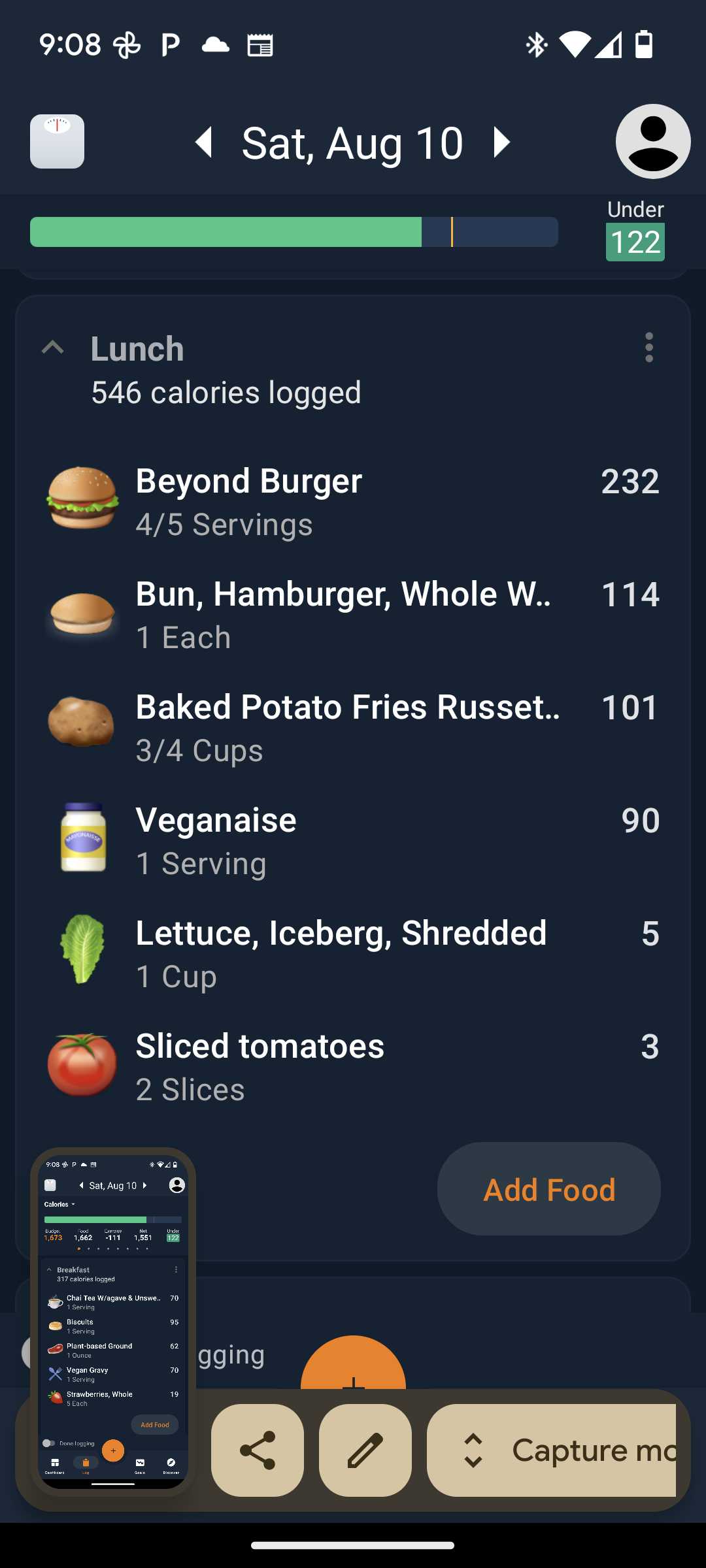Viewport: 706px width, 1568px height.
Task: Open the Calories dropdown in the thumbnail
Action: (59, 1204)
